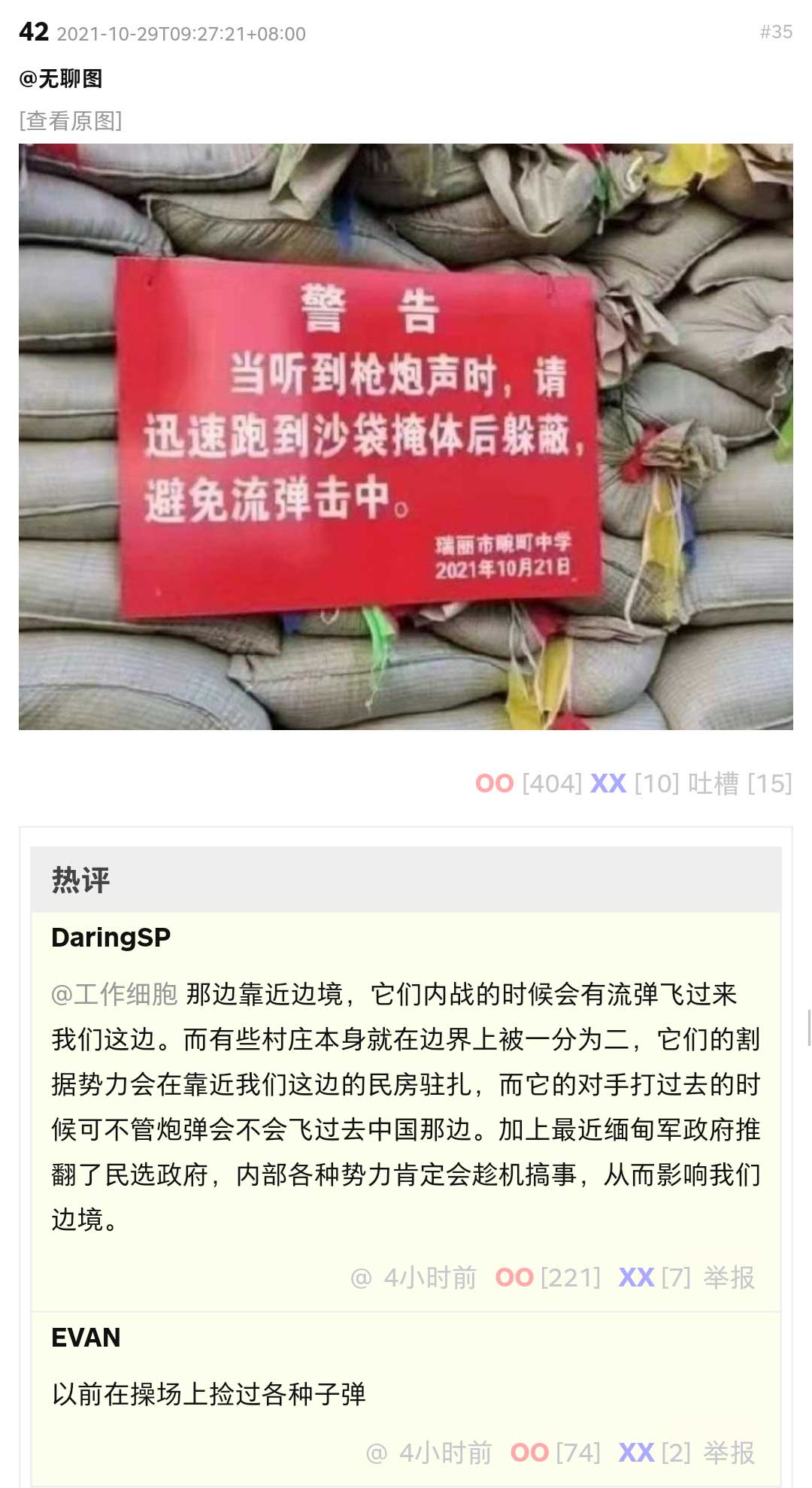Downvote the post with the XX button
The image size is (812, 1488).
tap(608, 783)
